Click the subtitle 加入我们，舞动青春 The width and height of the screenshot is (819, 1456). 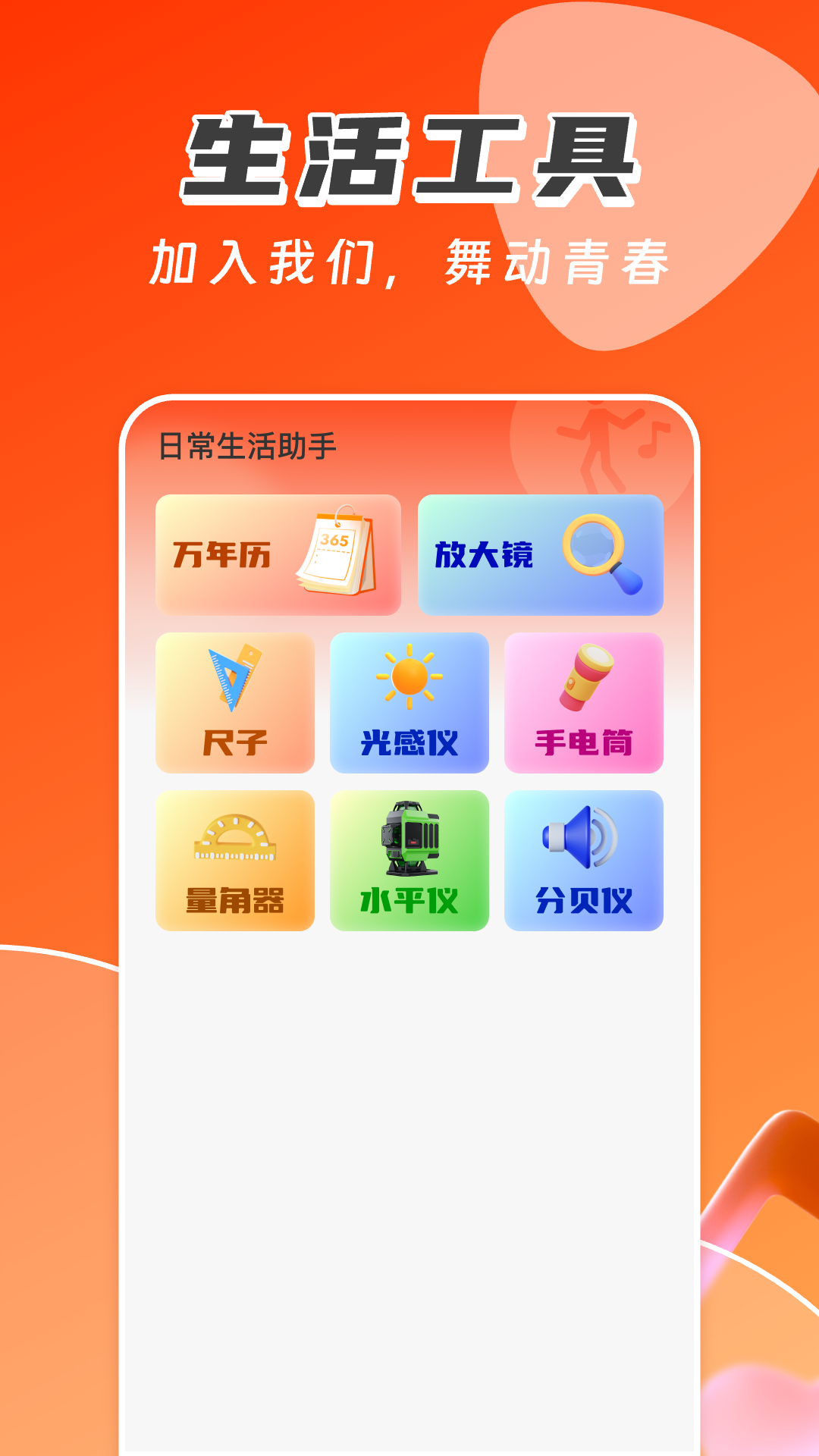409,258
